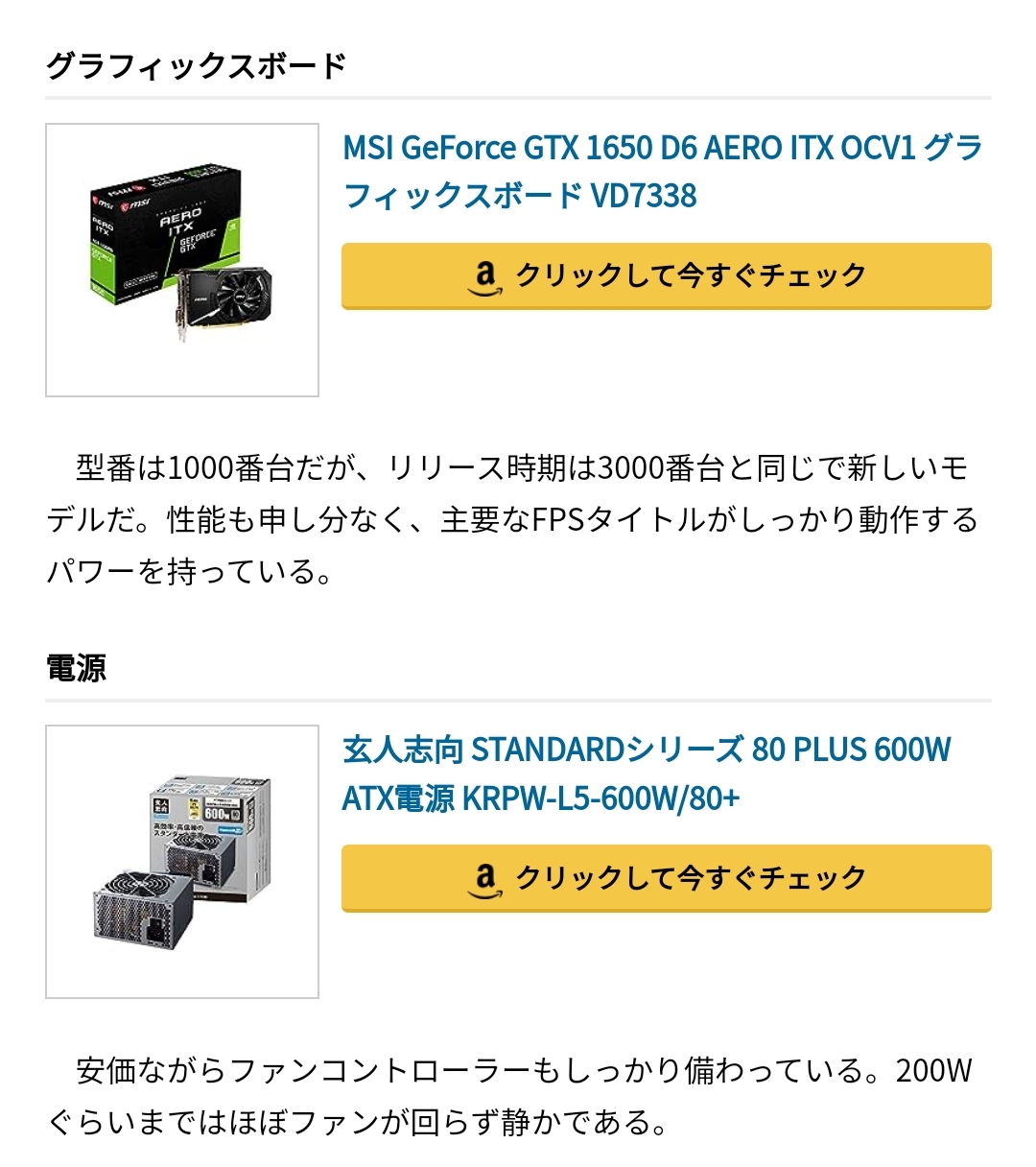Viewport: 1036px width, 1167px height.
Task: Tap the Amazon check button under MSI GeForce
Action: [666, 276]
